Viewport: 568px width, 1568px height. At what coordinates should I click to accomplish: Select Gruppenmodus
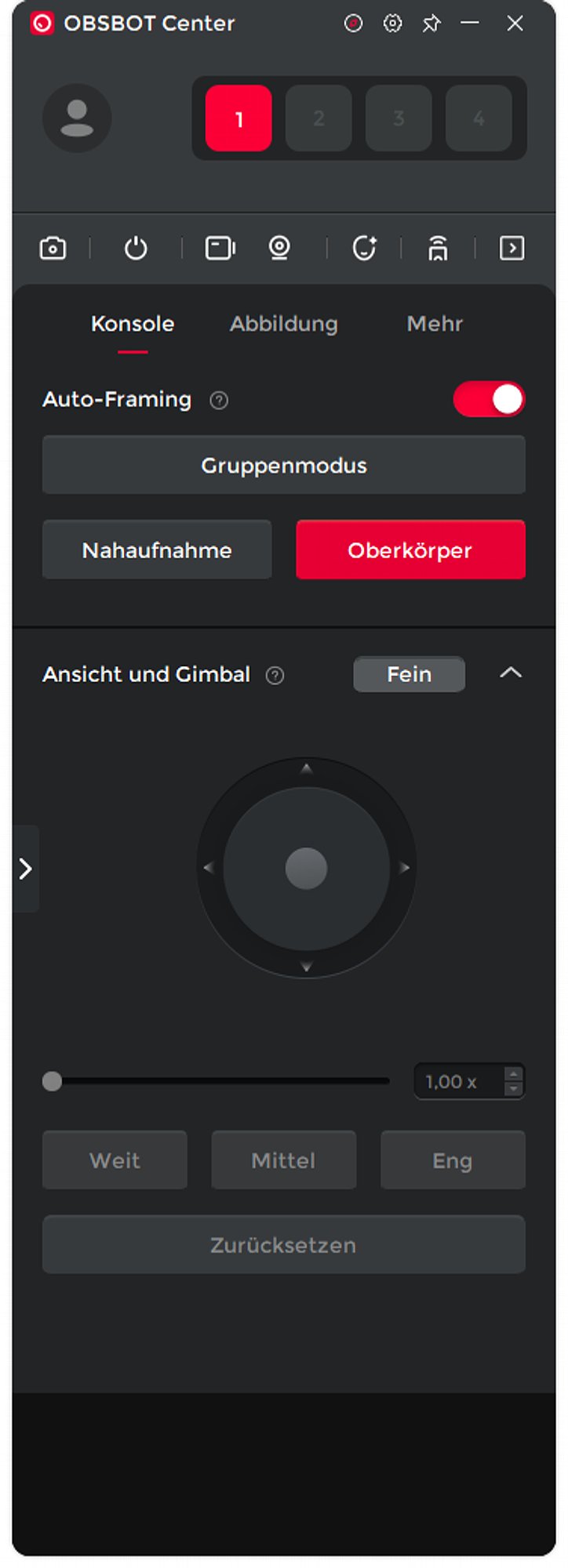point(283,465)
